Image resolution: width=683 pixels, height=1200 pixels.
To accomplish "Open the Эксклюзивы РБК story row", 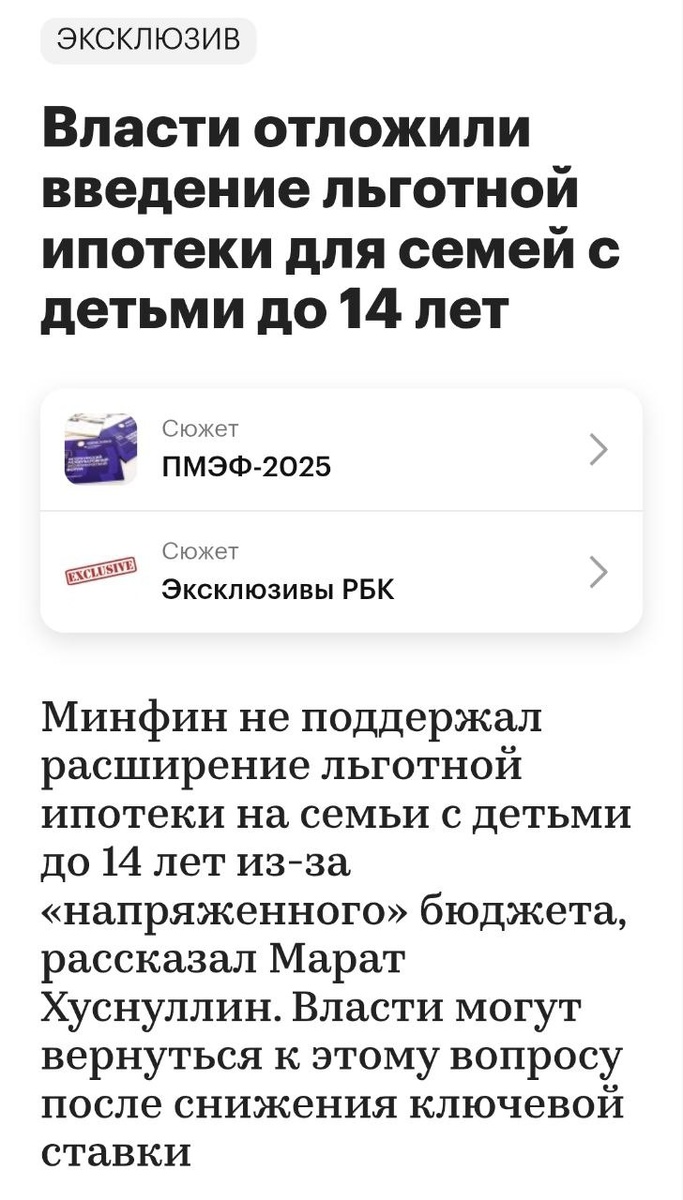I will [x=340, y=572].
